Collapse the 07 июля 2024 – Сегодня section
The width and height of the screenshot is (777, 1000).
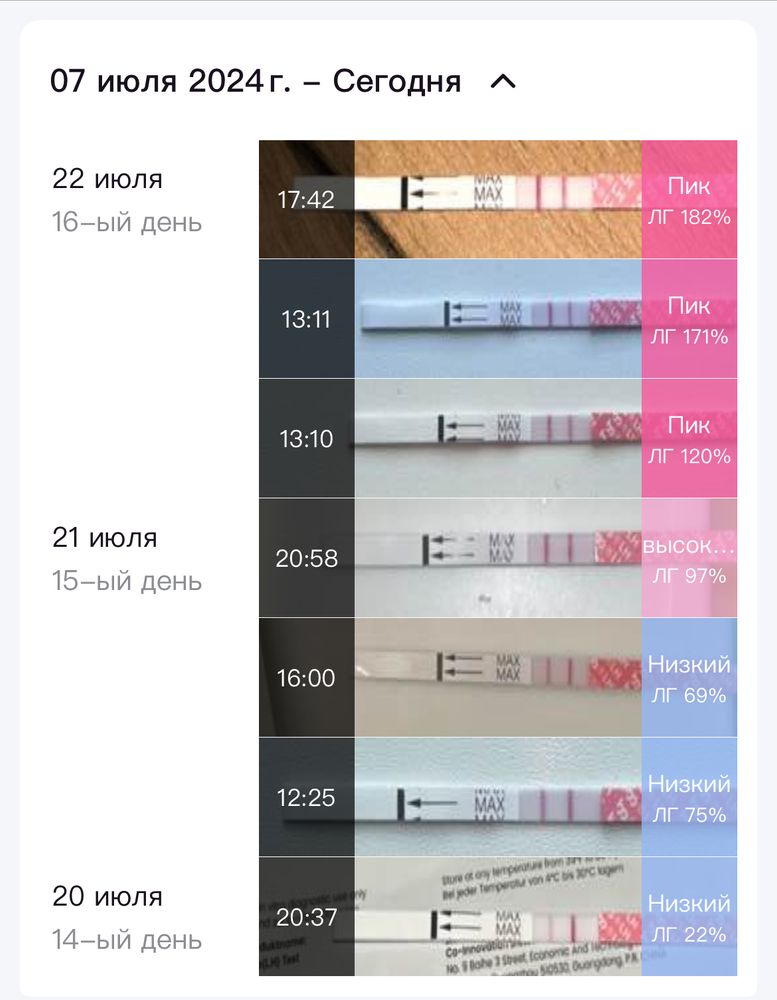click(x=503, y=82)
